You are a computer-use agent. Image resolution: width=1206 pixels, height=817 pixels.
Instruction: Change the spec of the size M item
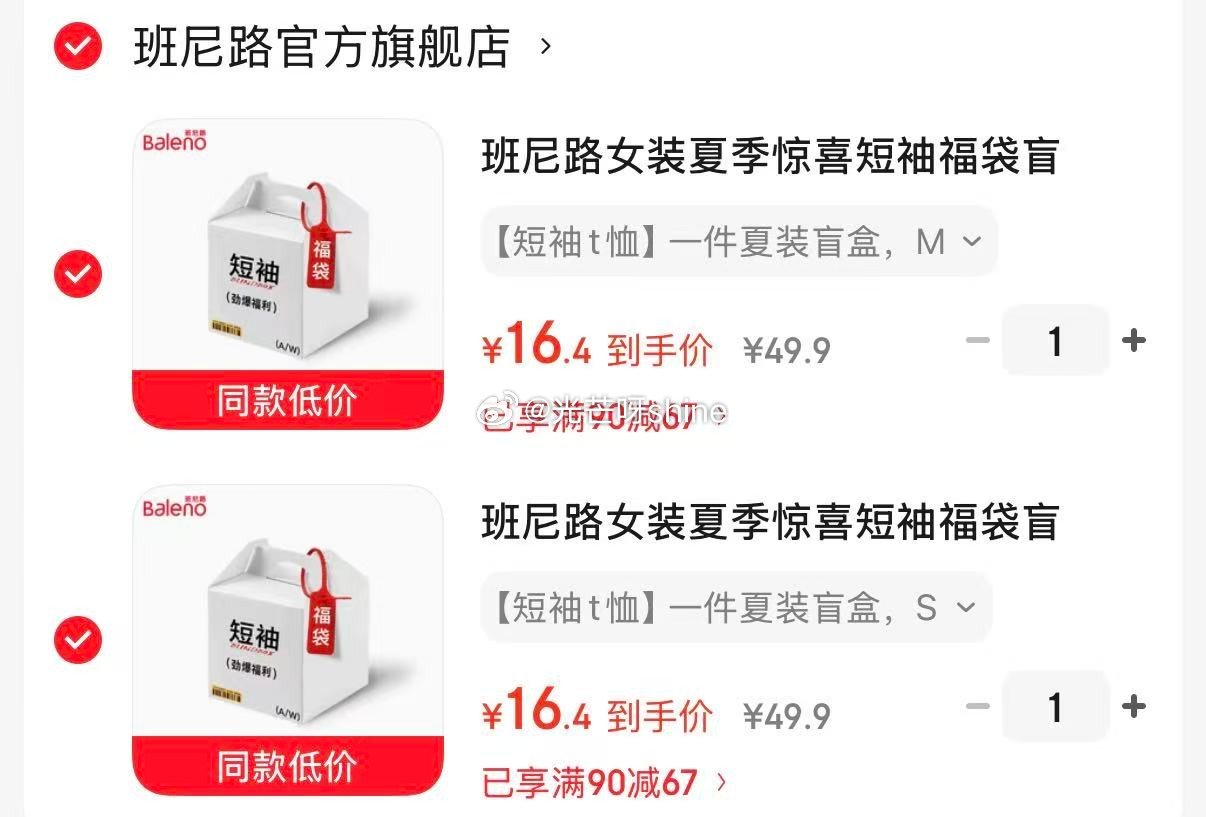pyautogui.click(x=738, y=242)
